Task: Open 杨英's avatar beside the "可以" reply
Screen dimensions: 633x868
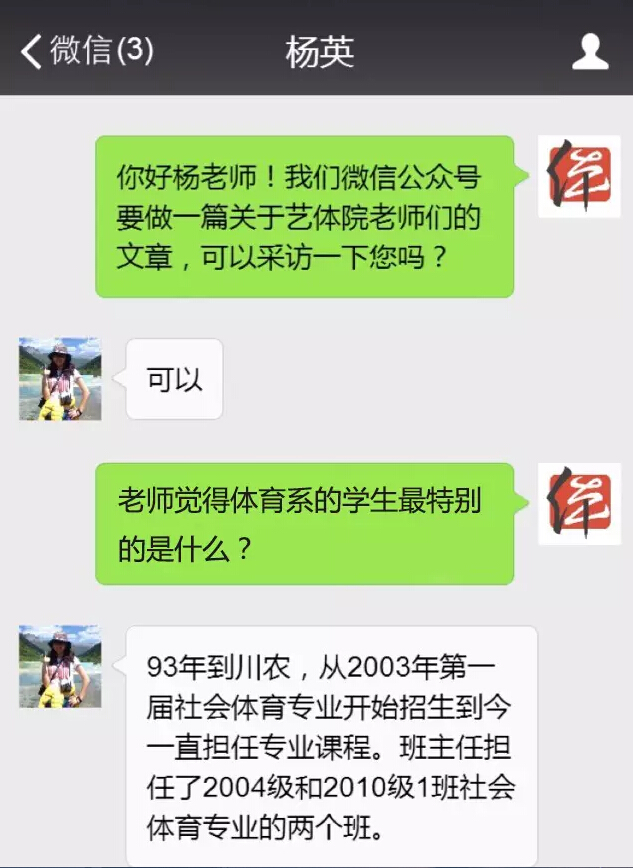Action: (x=60, y=379)
